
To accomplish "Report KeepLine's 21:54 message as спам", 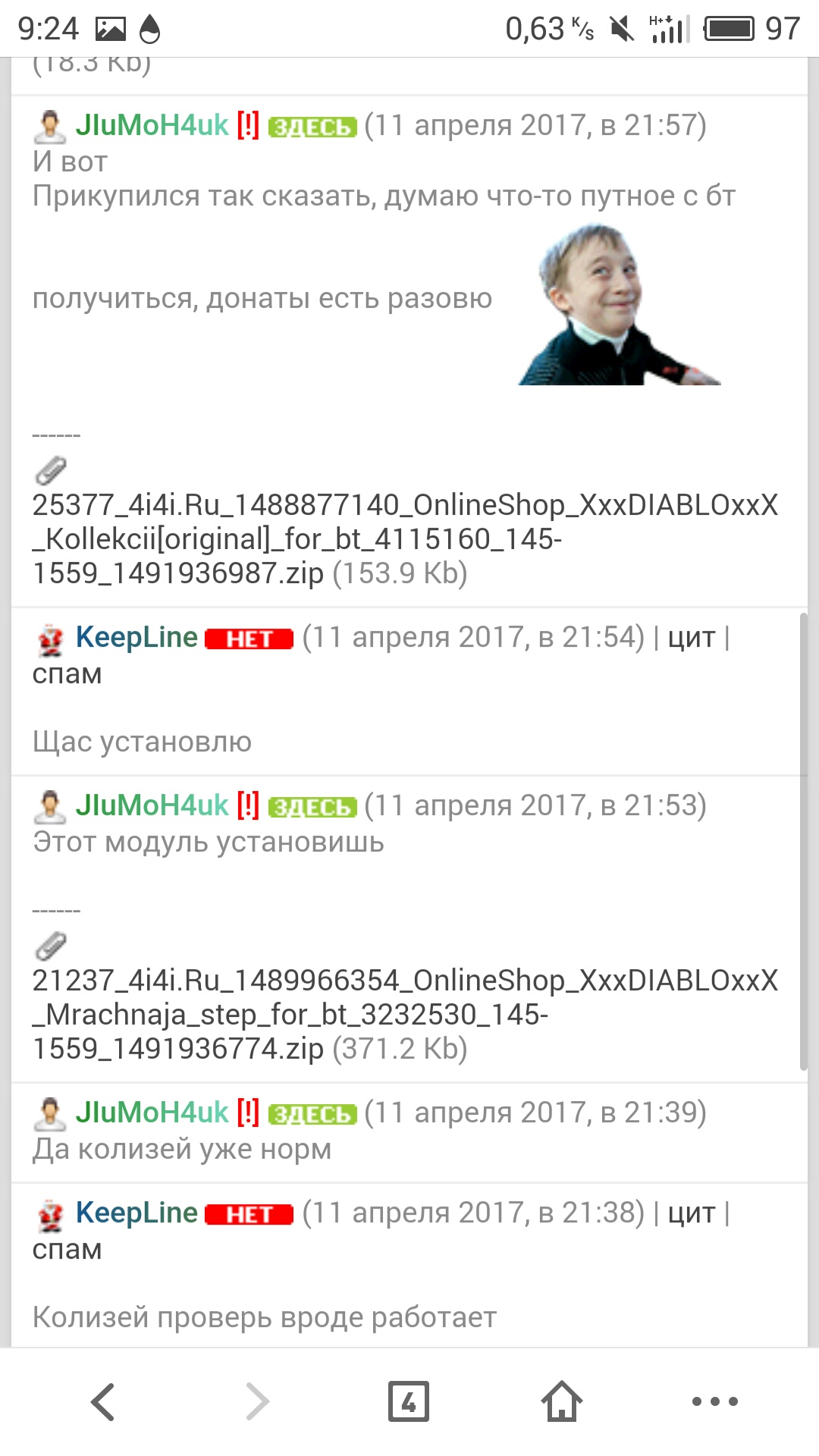I will coord(67,673).
